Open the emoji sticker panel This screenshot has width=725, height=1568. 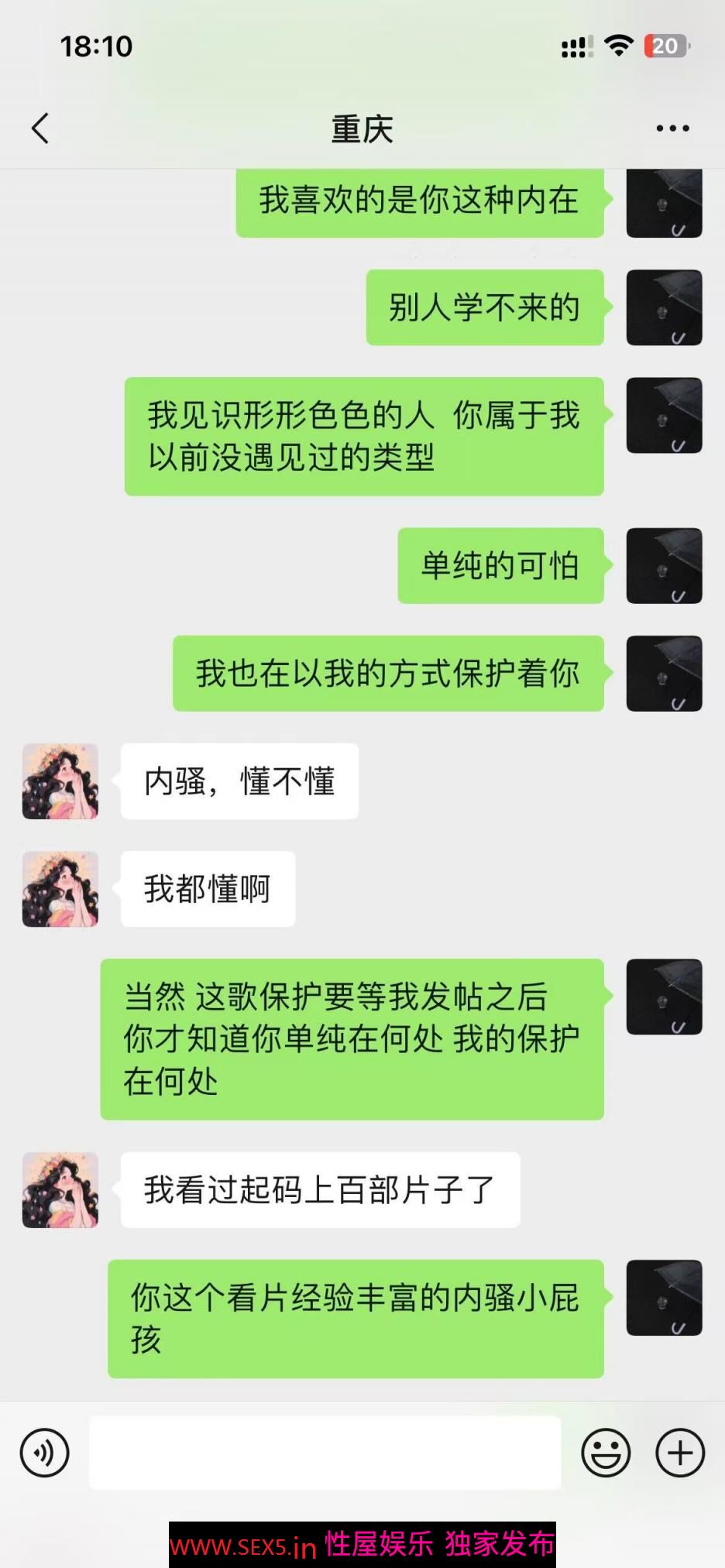[606, 1453]
